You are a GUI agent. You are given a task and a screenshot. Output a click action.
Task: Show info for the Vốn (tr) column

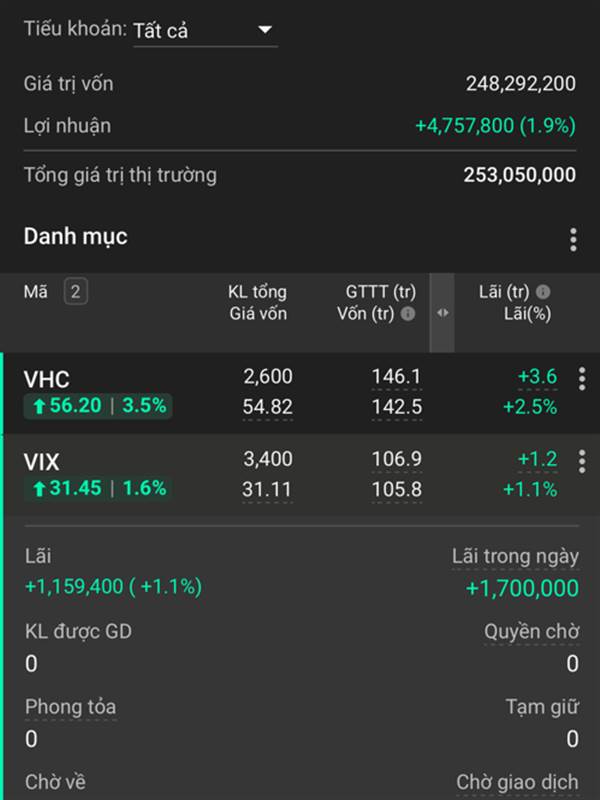click(x=408, y=313)
